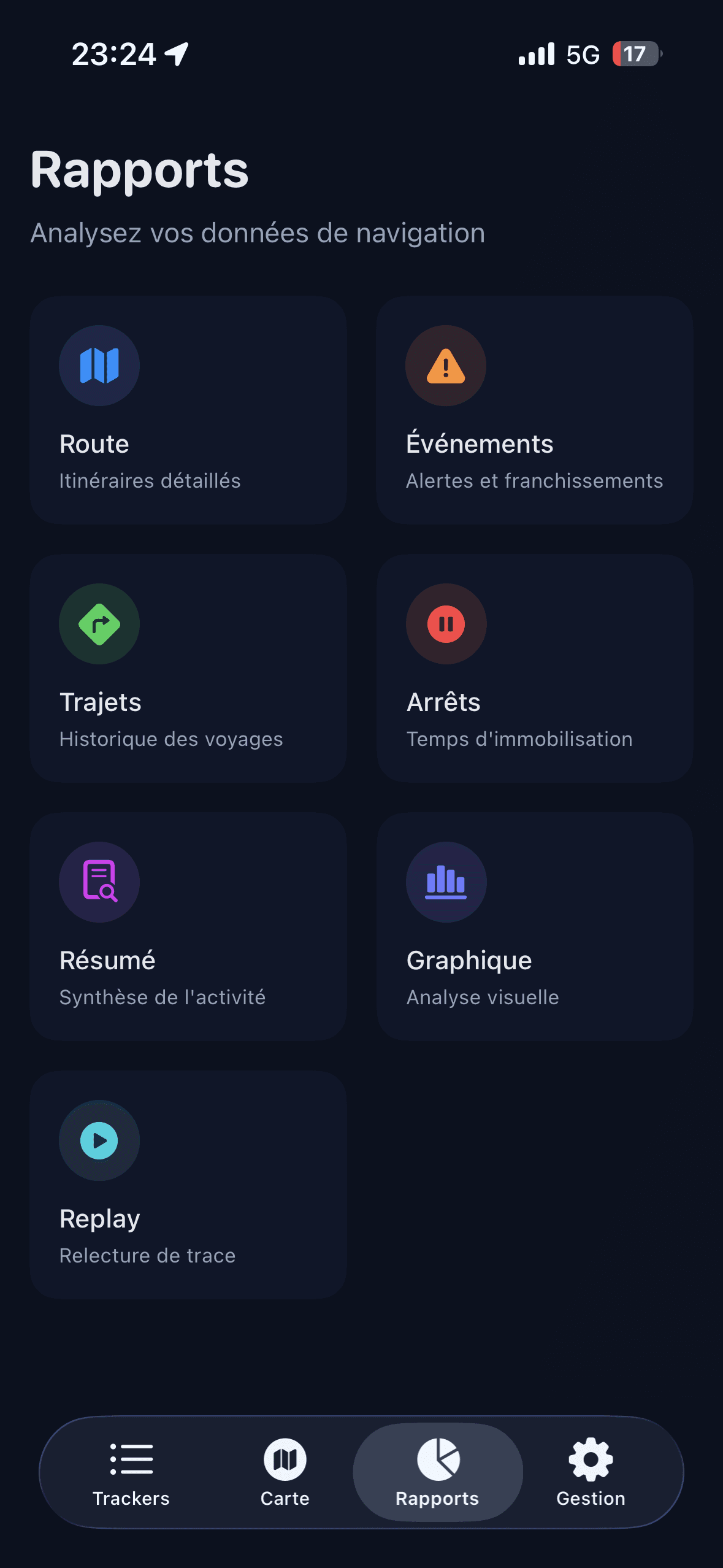Image resolution: width=723 pixels, height=1568 pixels.
Task: Select the Résumé document search icon
Action: pyautogui.click(x=99, y=882)
